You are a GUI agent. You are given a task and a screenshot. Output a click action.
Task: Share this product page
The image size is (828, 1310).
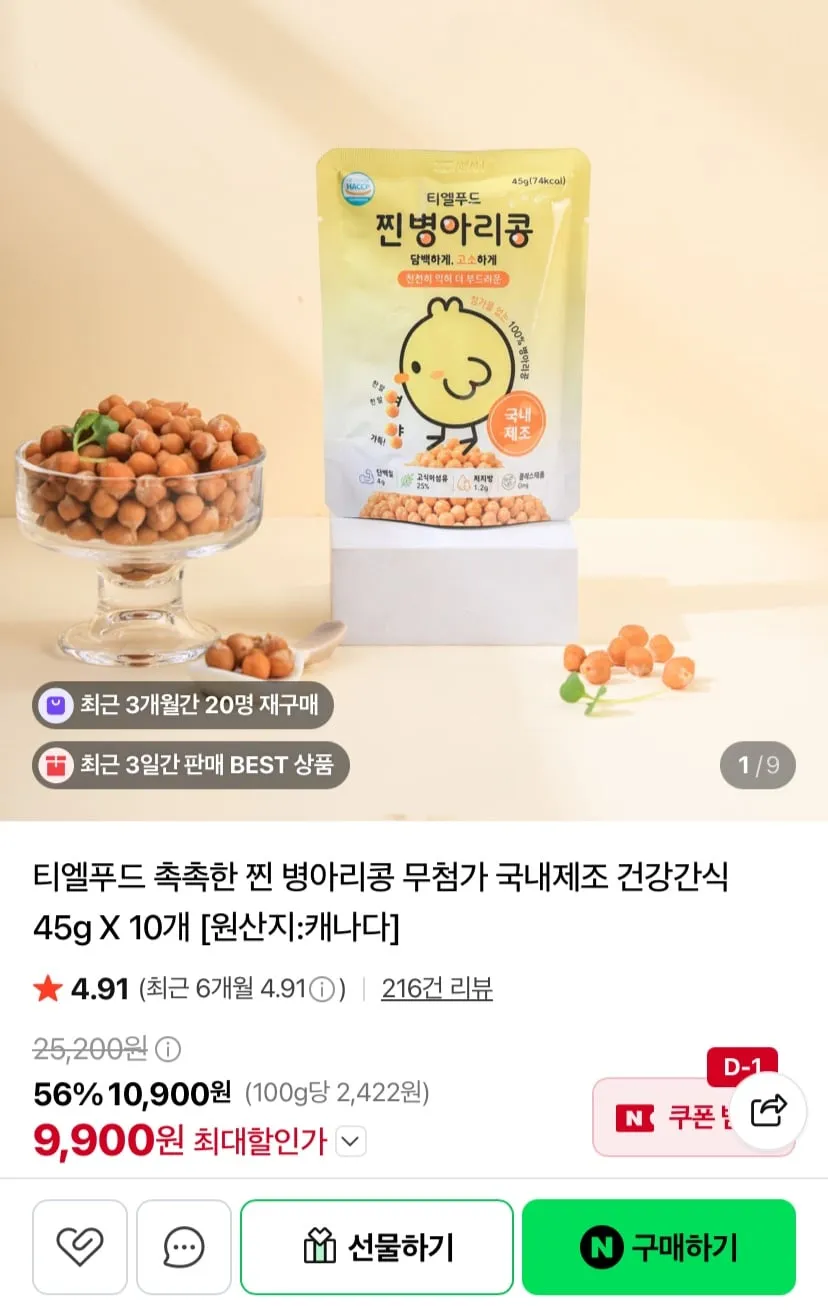[769, 1111]
